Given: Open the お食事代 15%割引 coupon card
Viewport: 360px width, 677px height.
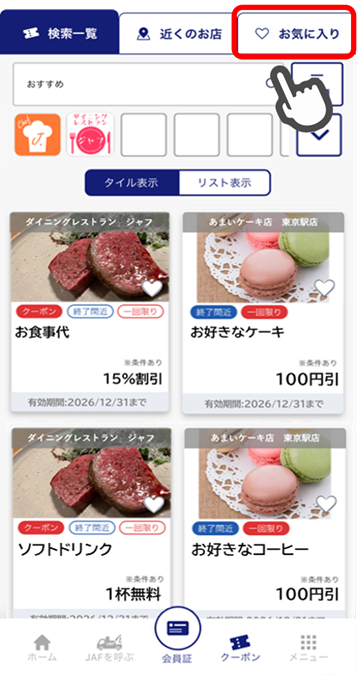Looking at the screenshot, I should point(89,311).
